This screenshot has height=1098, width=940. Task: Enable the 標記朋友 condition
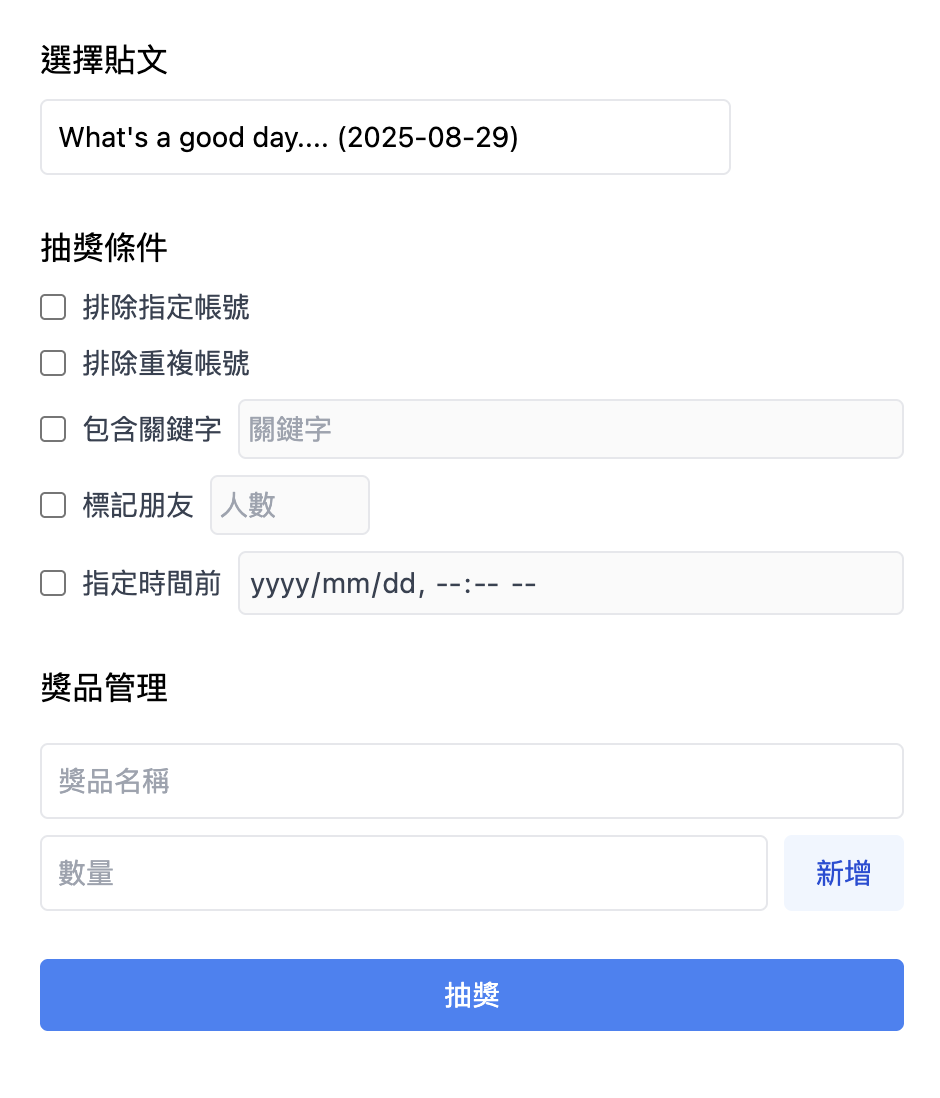tap(52, 505)
